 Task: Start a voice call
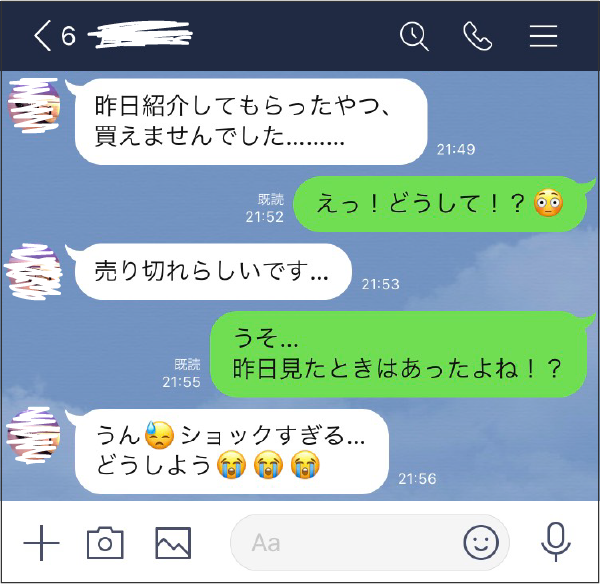click(x=478, y=37)
